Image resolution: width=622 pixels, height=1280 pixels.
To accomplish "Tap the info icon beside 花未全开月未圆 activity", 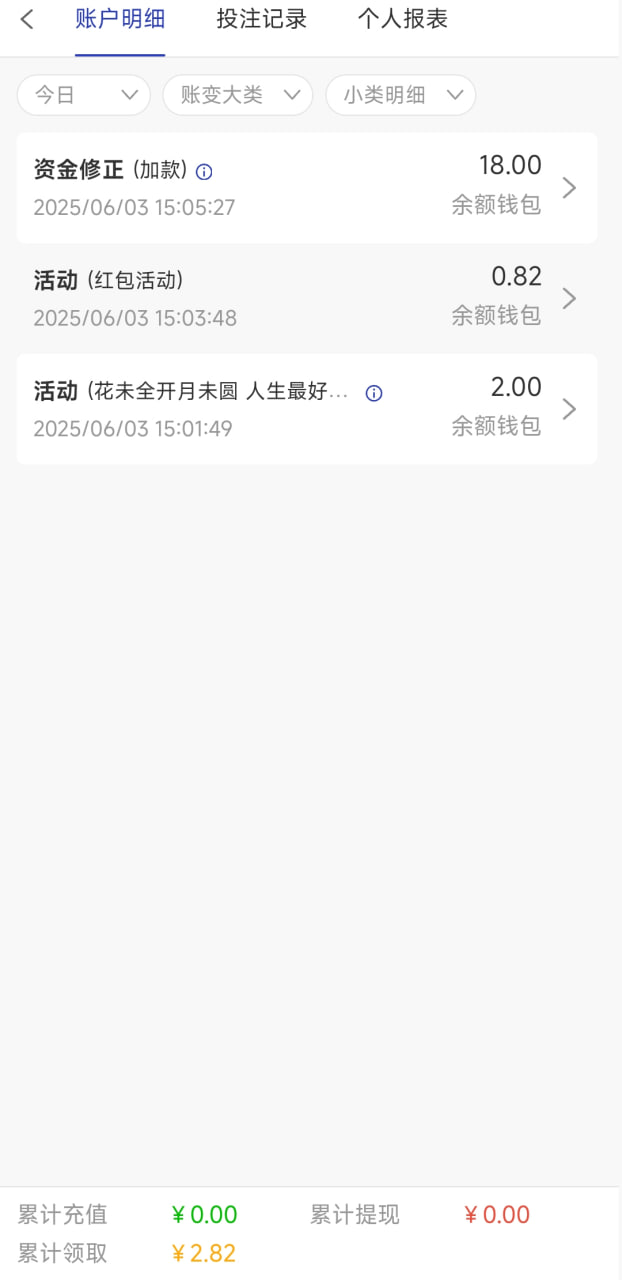I will tap(374, 393).
